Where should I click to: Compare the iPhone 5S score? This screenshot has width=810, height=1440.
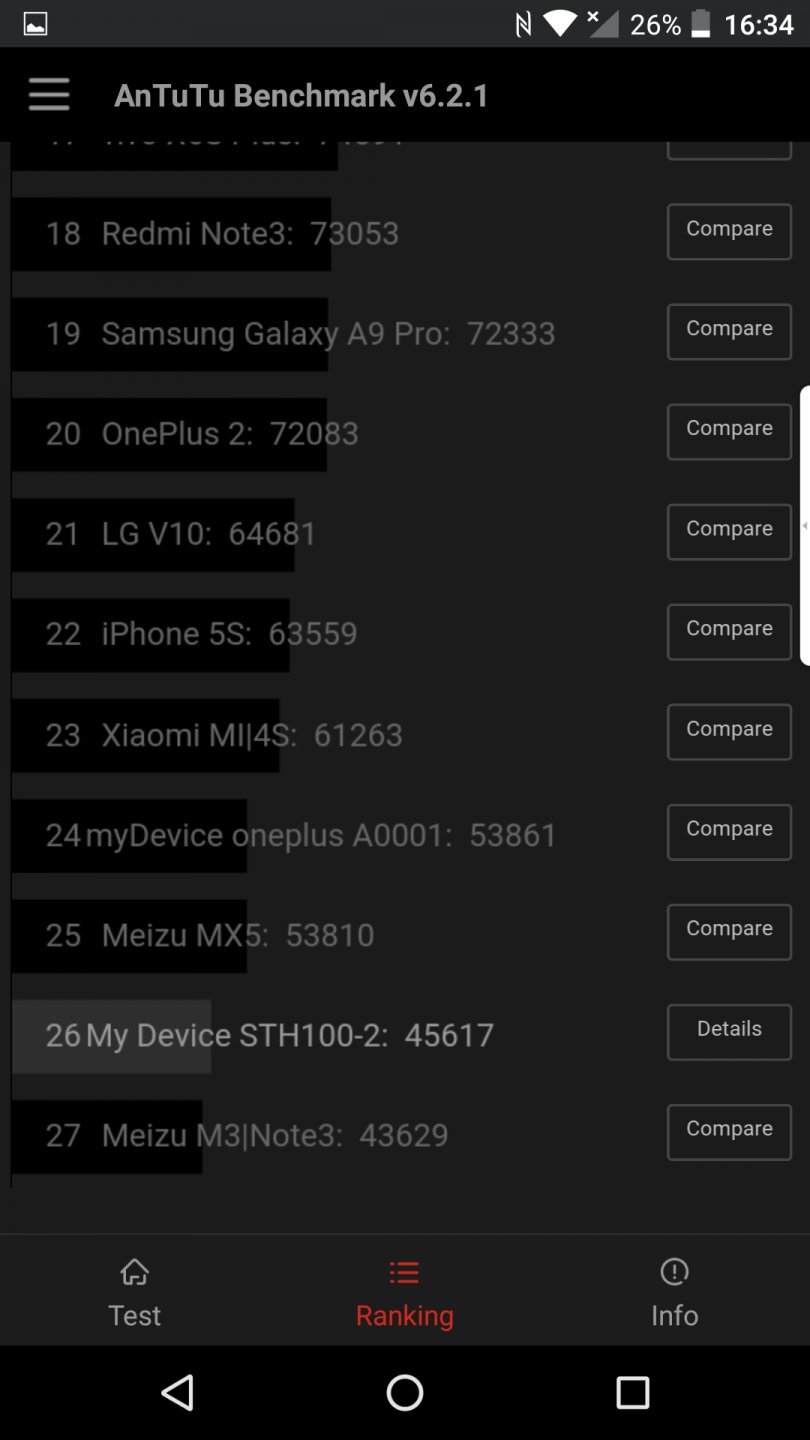click(x=728, y=631)
